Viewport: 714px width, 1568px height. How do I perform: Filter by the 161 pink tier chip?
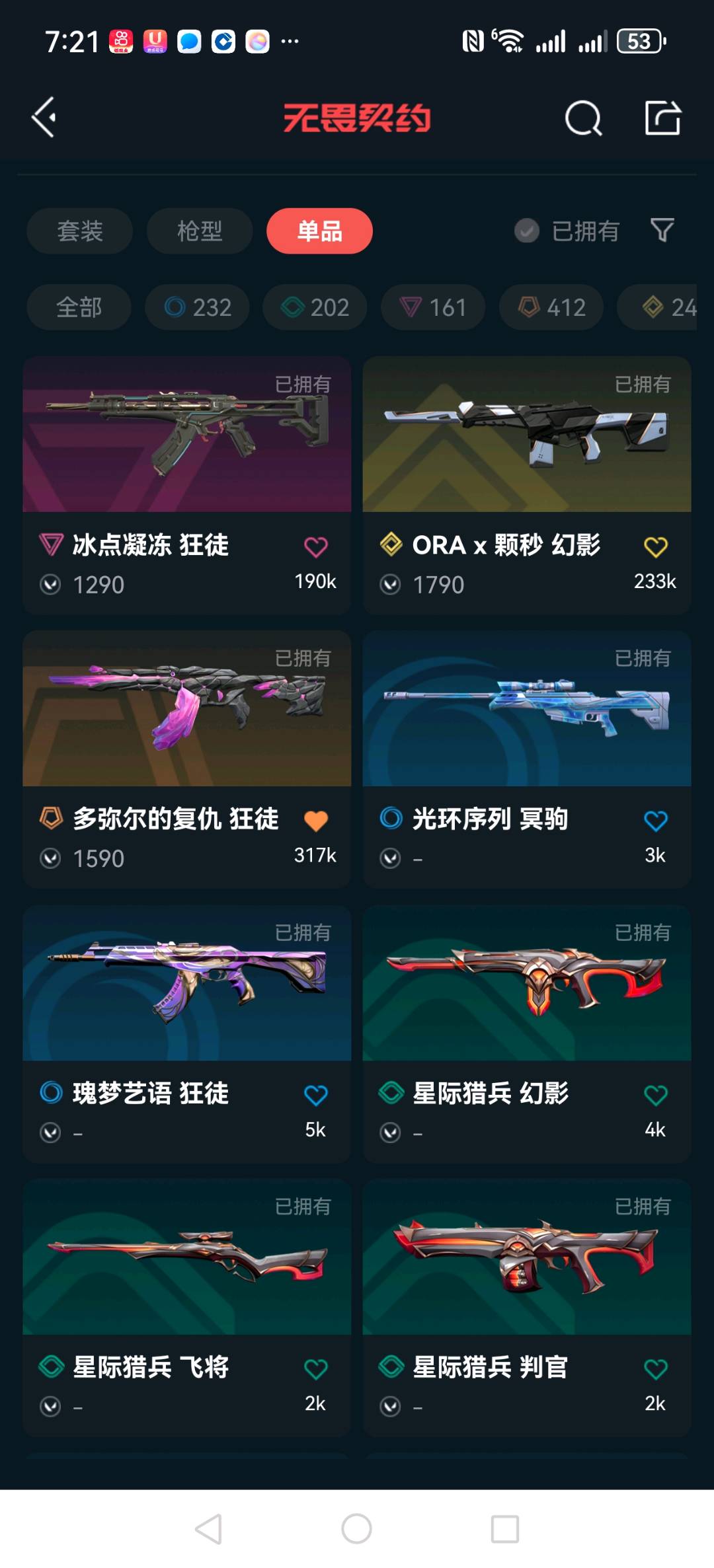pyautogui.click(x=434, y=307)
